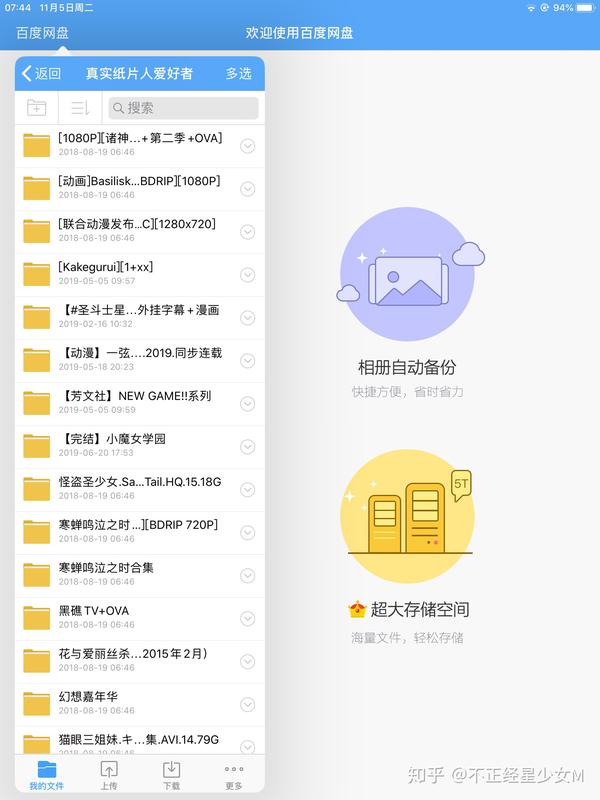This screenshot has width=600, height=800.
Task: Create a new folder
Action: 36,107
